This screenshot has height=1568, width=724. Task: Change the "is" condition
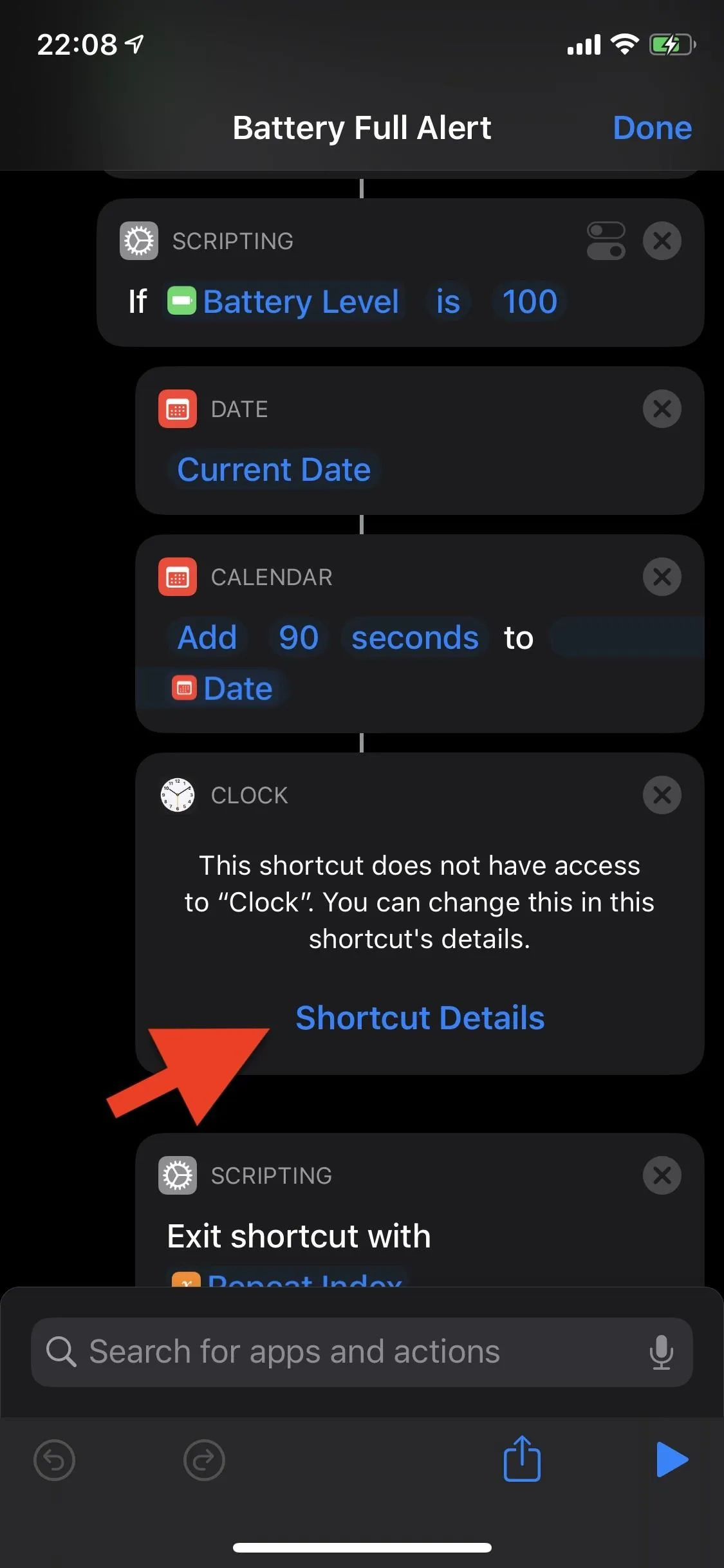coord(448,301)
